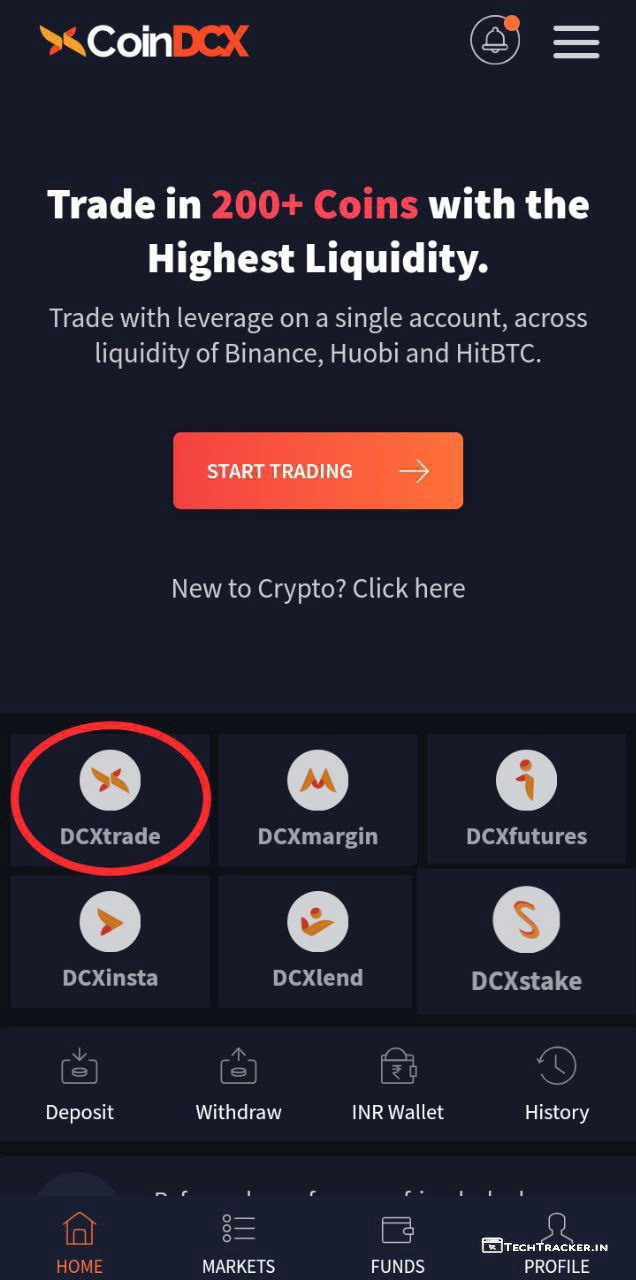Switch to the Markets tab

(x=238, y=1243)
